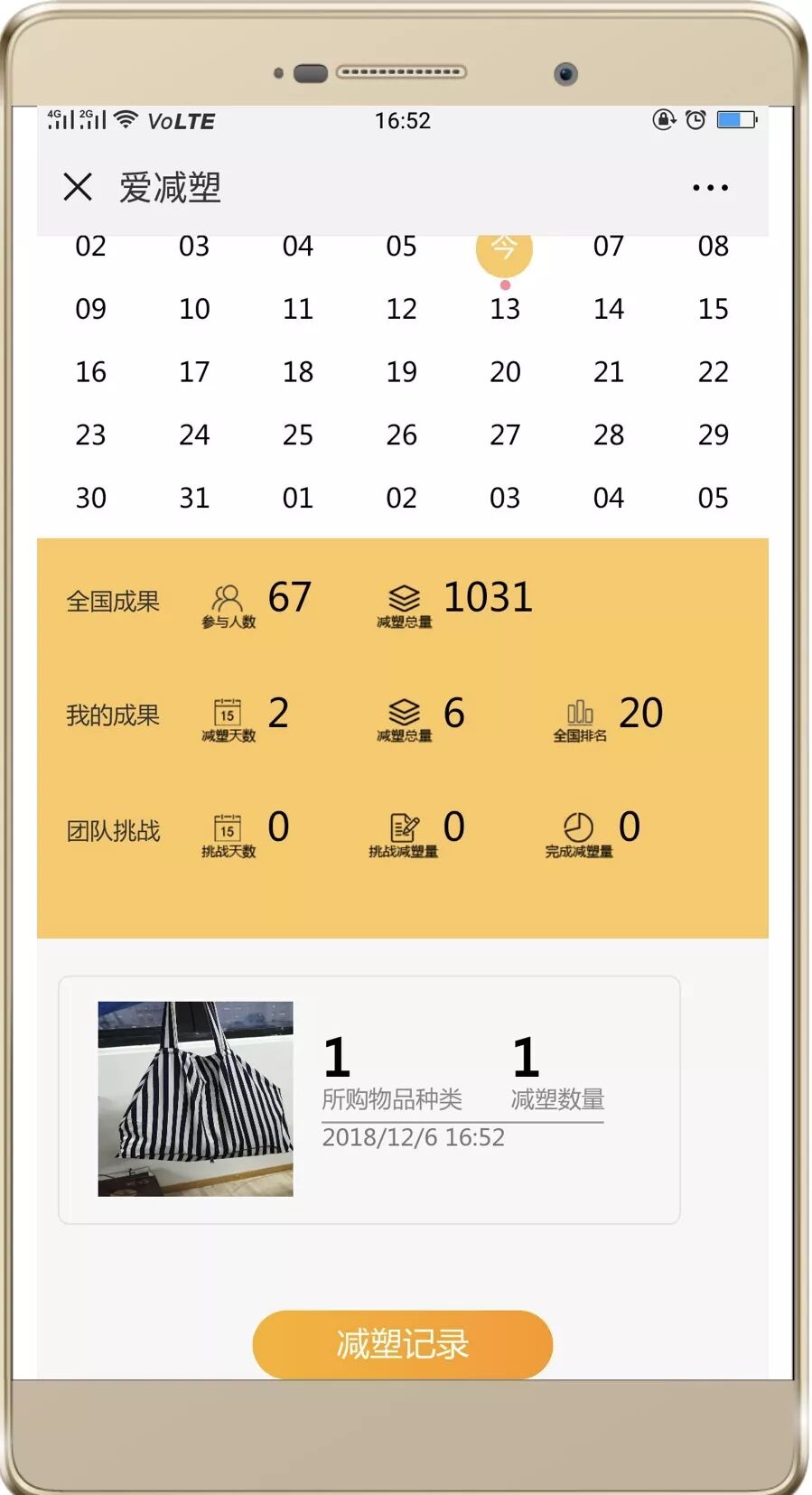
Task: Pick date 15 on the calendar
Action: 713,309
